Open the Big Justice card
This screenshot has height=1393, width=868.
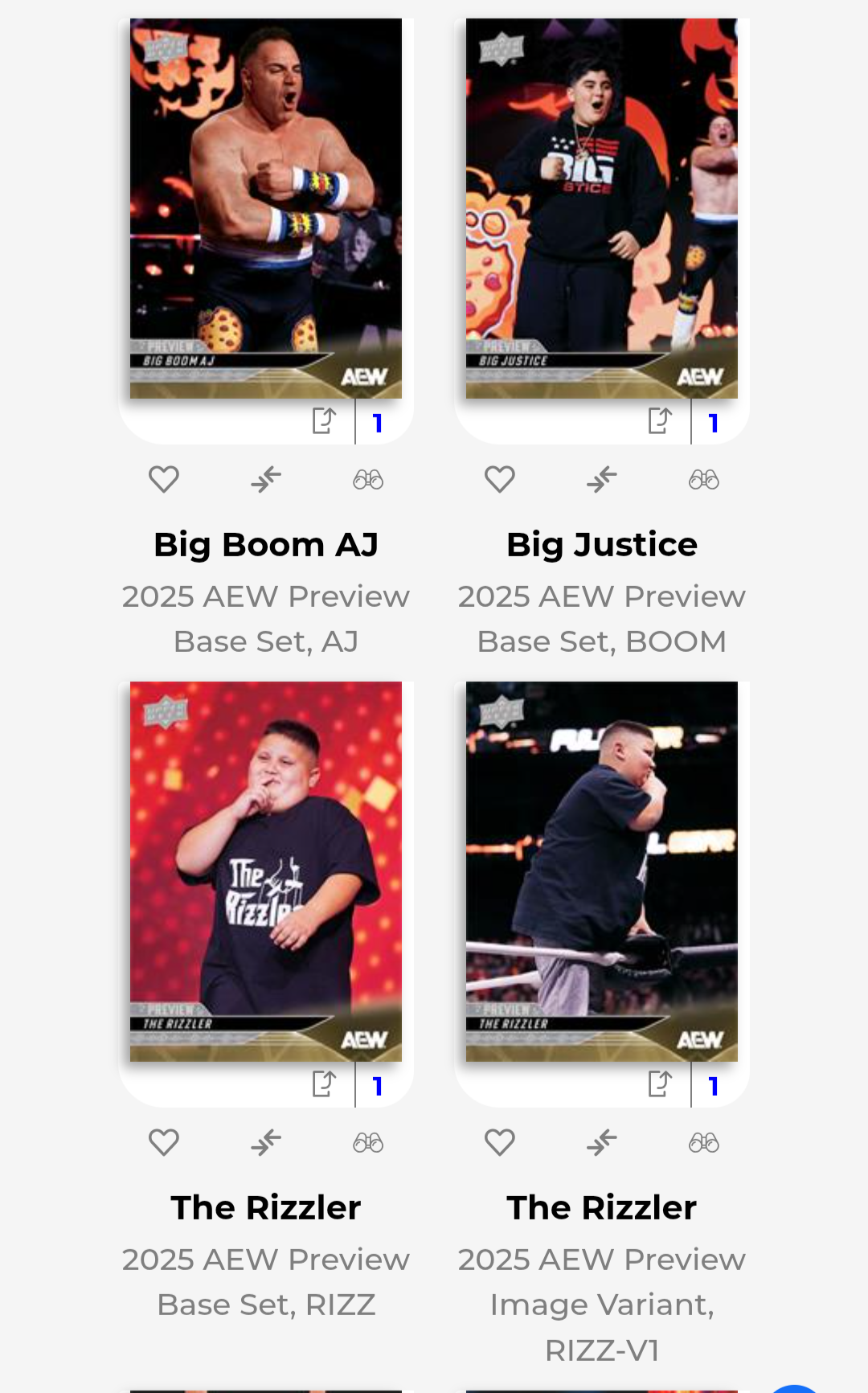click(x=601, y=208)
